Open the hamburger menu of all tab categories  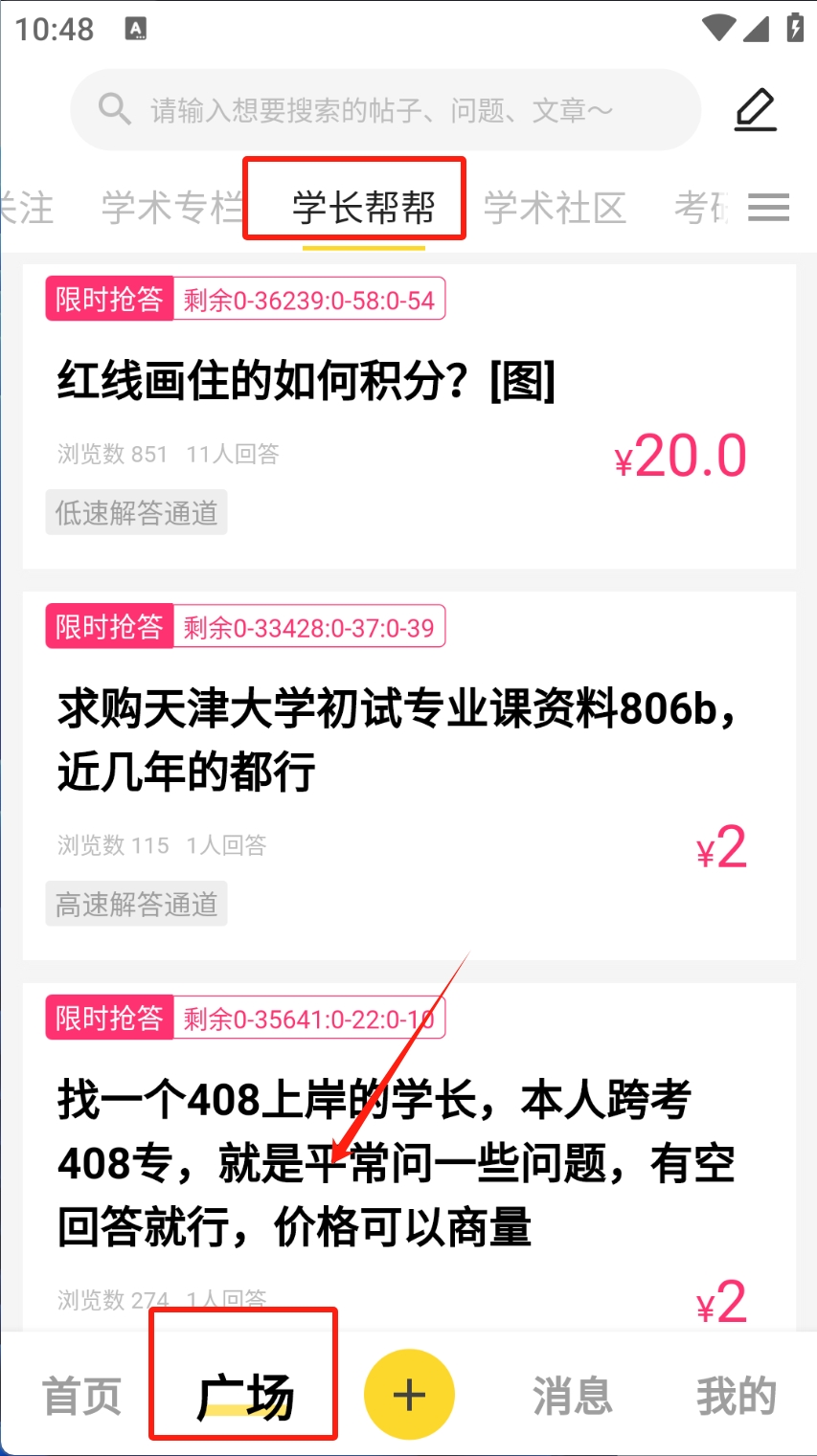coord(768,208)
